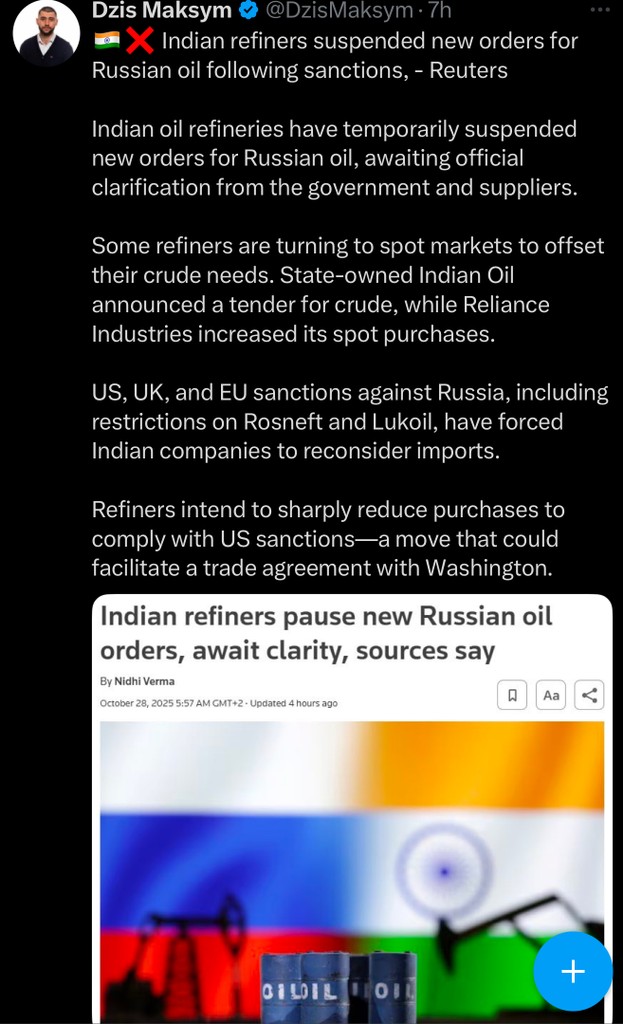Open the tweet's three-dot overflow menu
Screen dimensions: 623x1024
[598, 11]
